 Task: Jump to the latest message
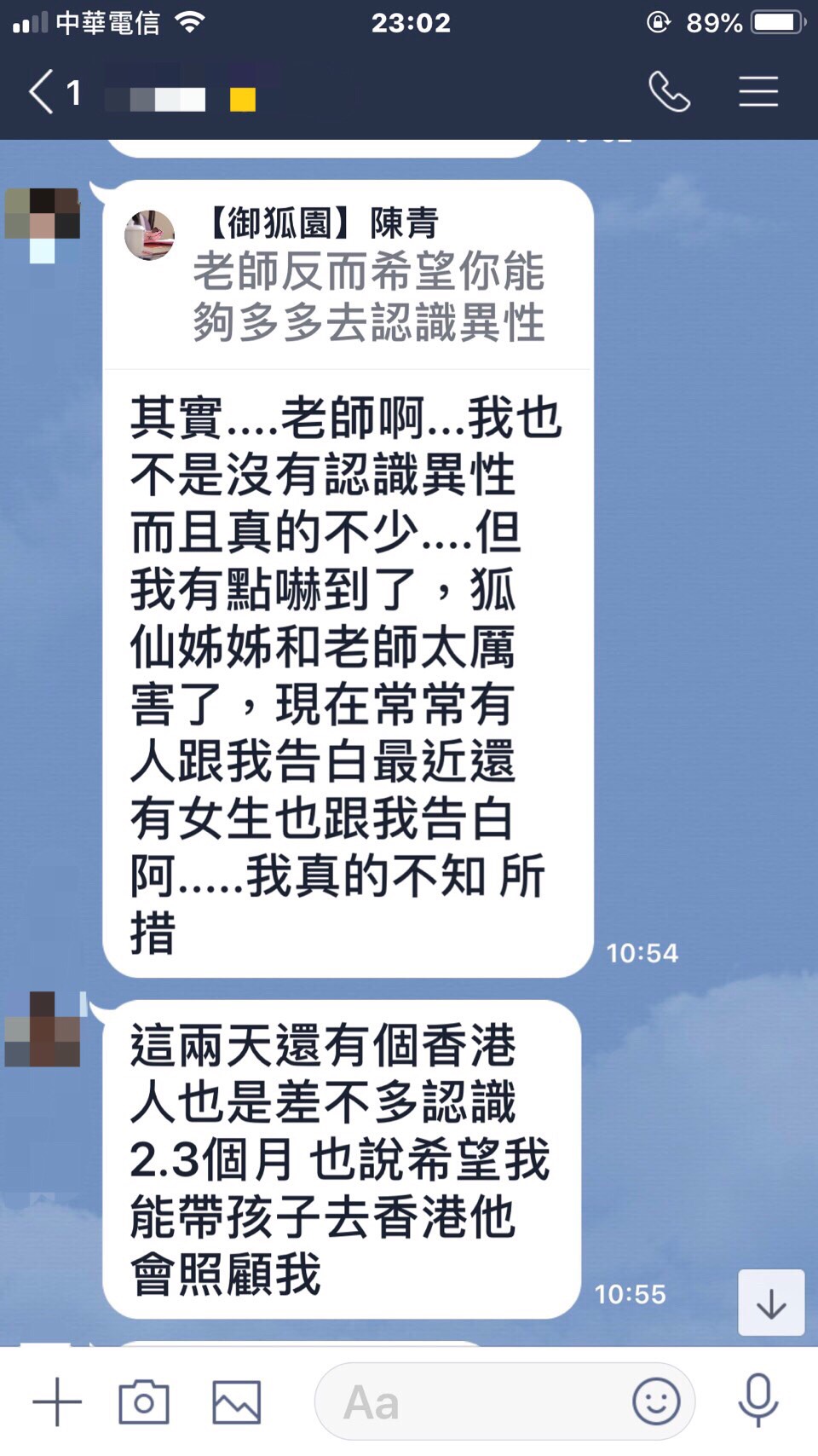[x=770, y=1303]
